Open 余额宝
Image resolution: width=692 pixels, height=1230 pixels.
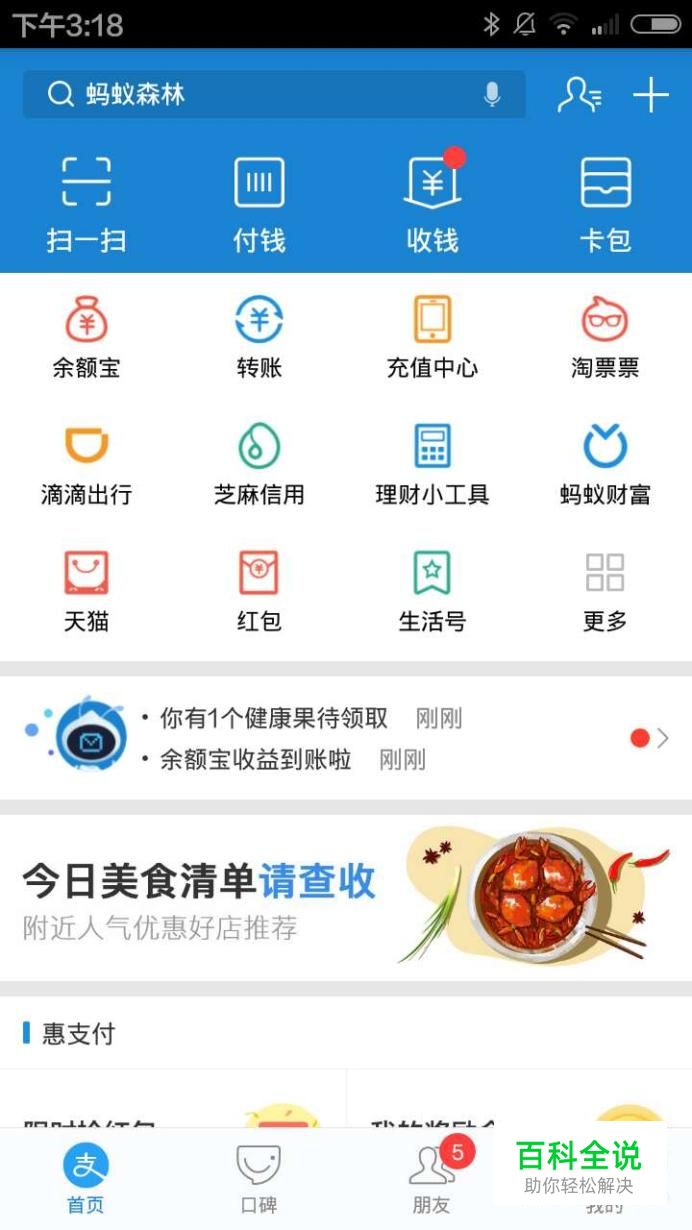point(86,337)
